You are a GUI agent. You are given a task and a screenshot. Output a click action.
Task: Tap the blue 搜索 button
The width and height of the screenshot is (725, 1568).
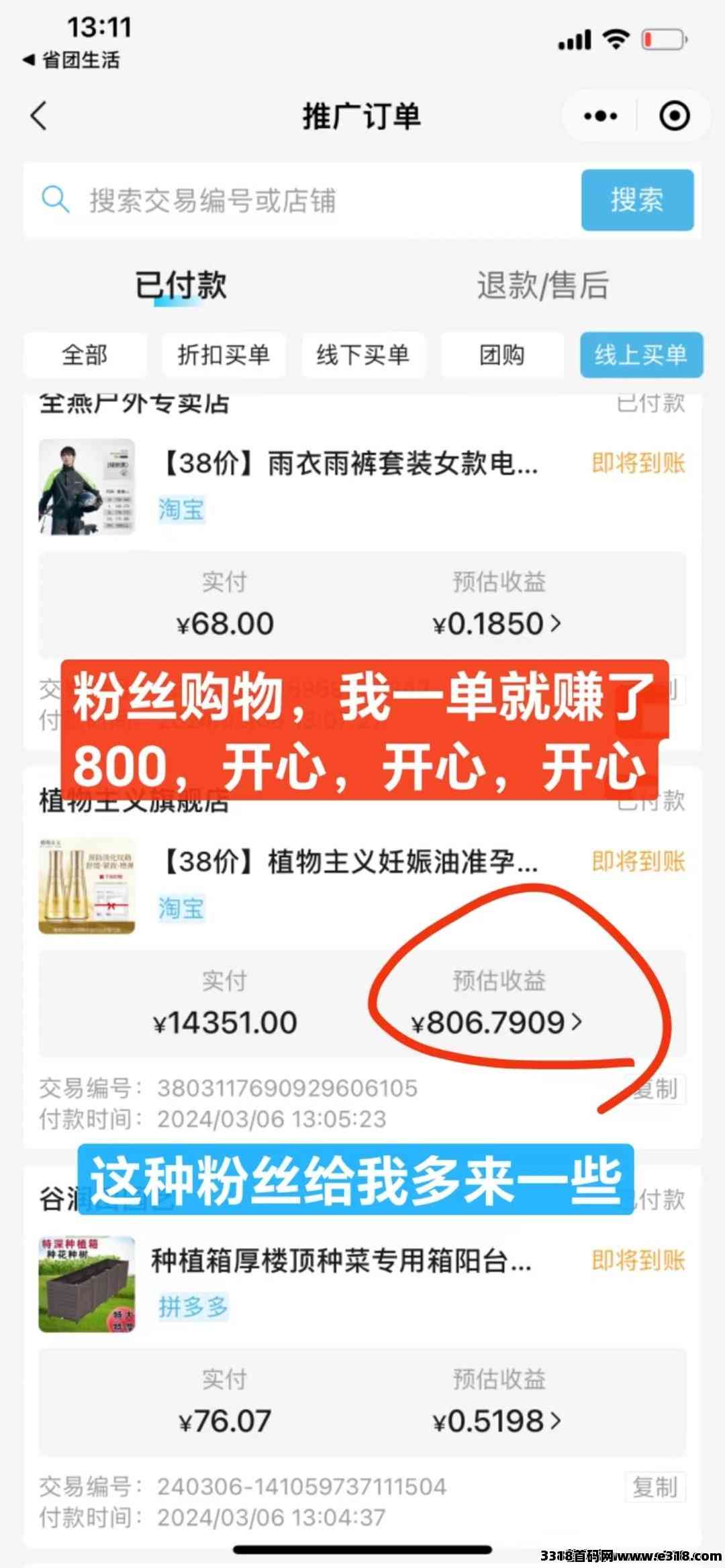click(636, 200)
